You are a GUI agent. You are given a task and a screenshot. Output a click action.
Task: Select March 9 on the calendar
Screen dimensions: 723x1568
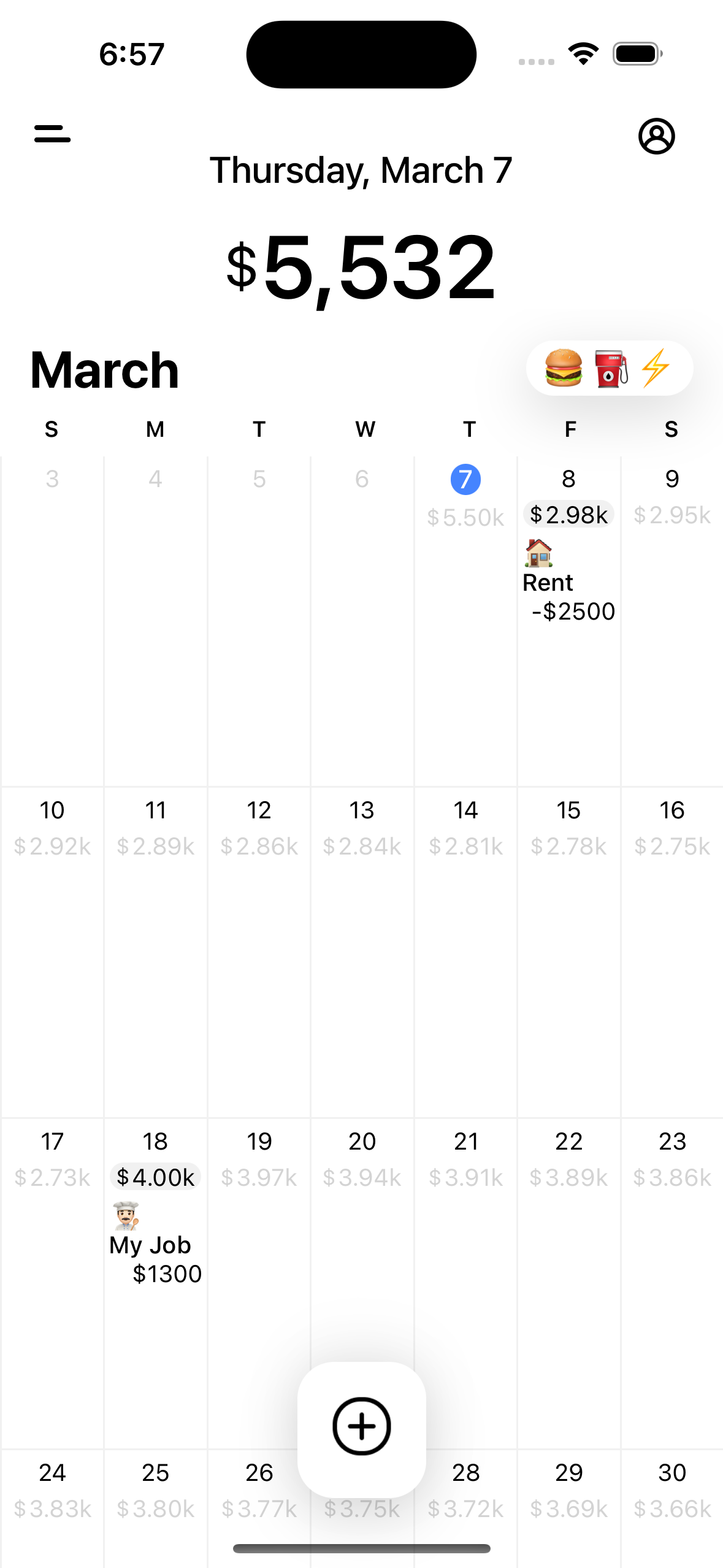click(672, 480)
